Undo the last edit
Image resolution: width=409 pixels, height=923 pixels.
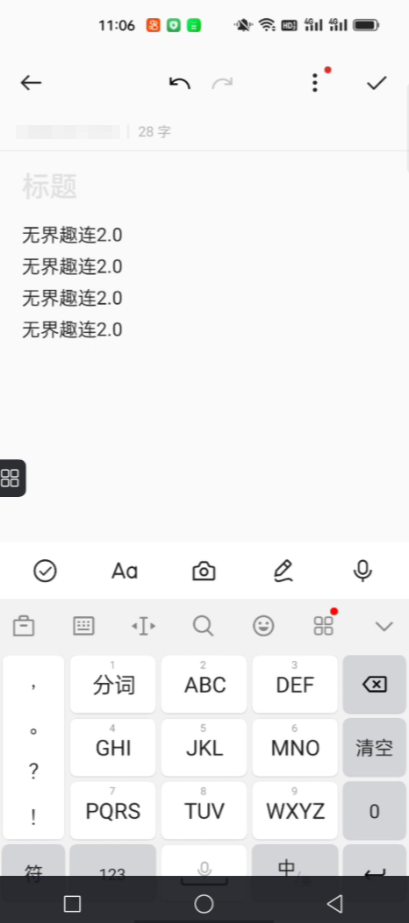point(179,83)
